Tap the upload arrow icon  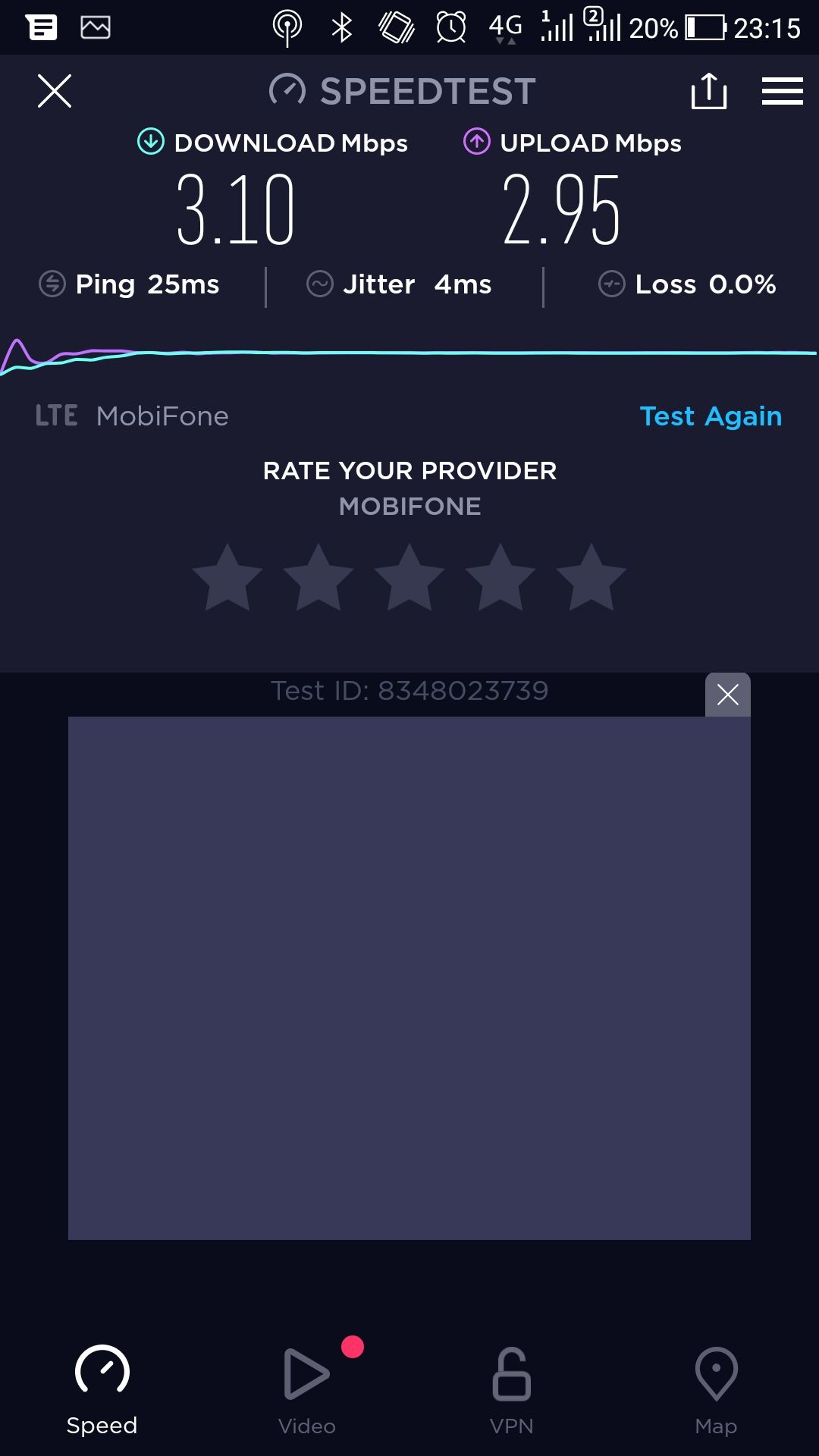(476, 141)
